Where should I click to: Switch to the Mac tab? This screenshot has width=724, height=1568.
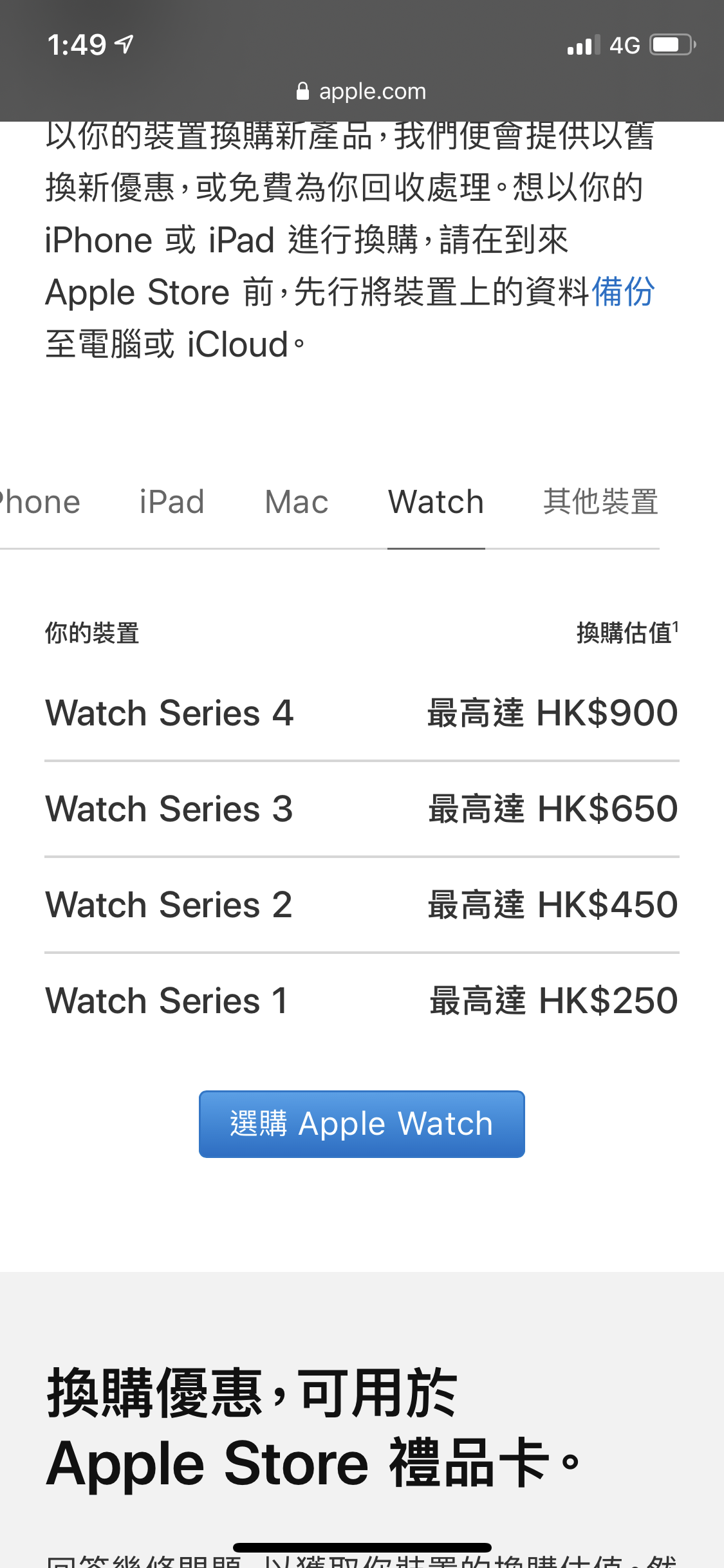click(297, 502)
